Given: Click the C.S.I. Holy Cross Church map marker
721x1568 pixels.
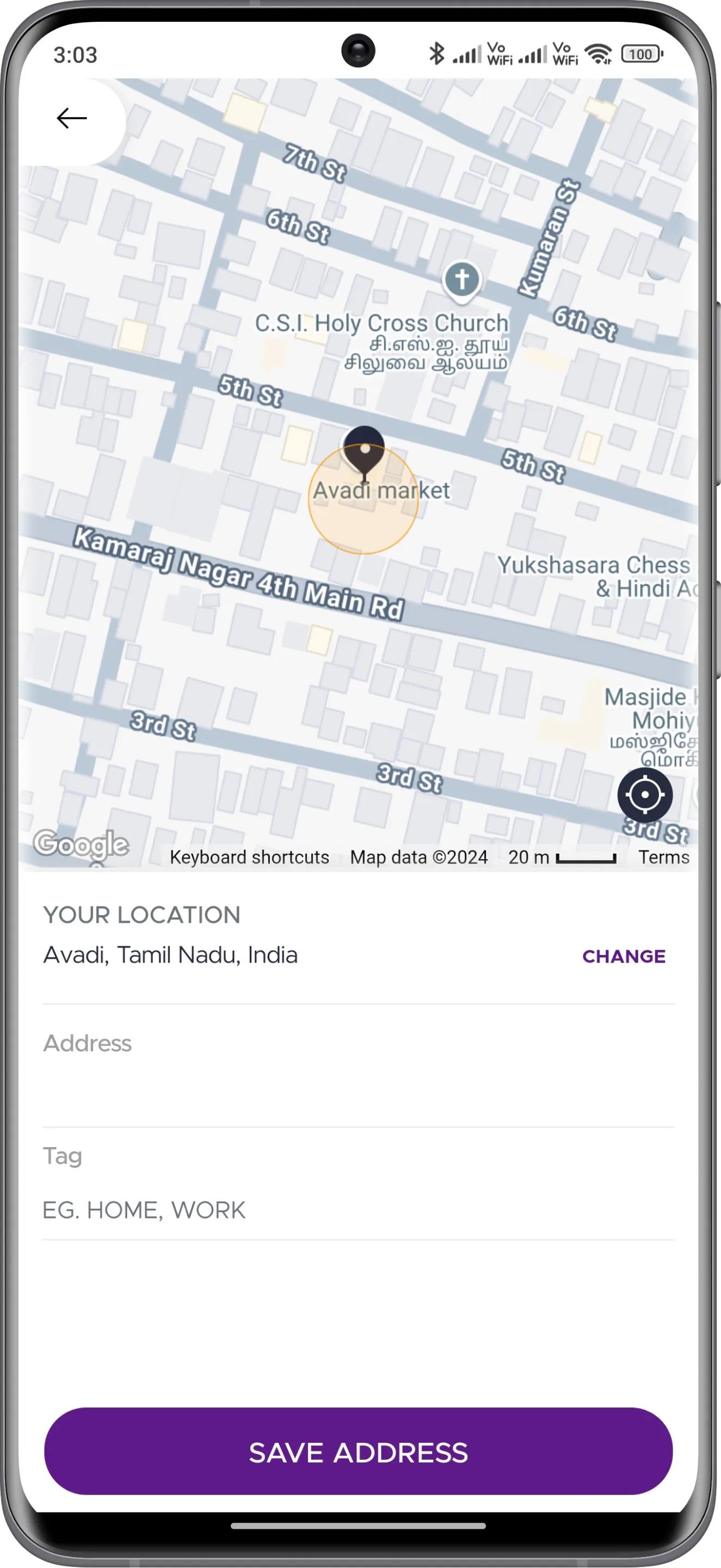Looking at the screenshot, I should tap(462, 279).
